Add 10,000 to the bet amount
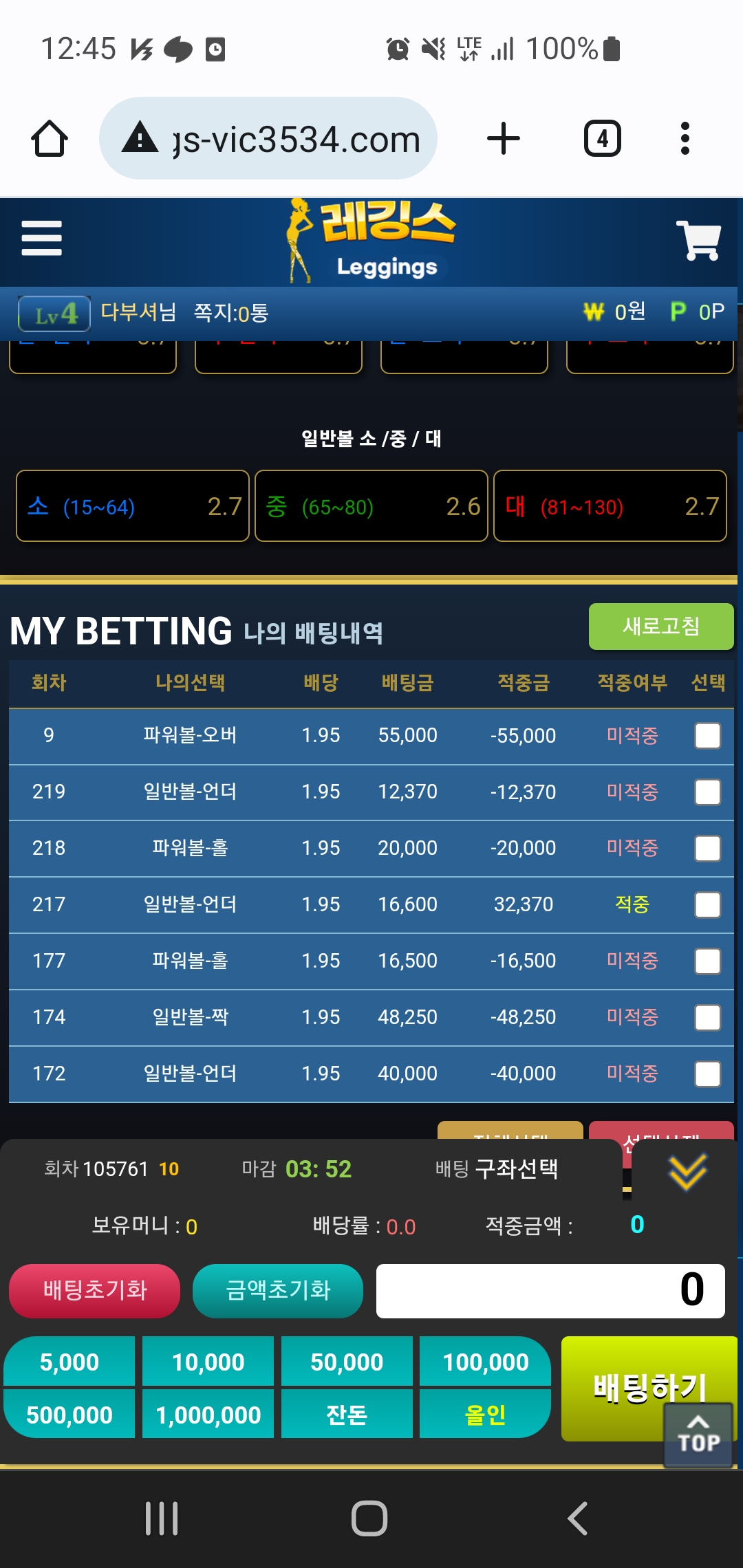743x1568 pixels. pos(208,1362)
